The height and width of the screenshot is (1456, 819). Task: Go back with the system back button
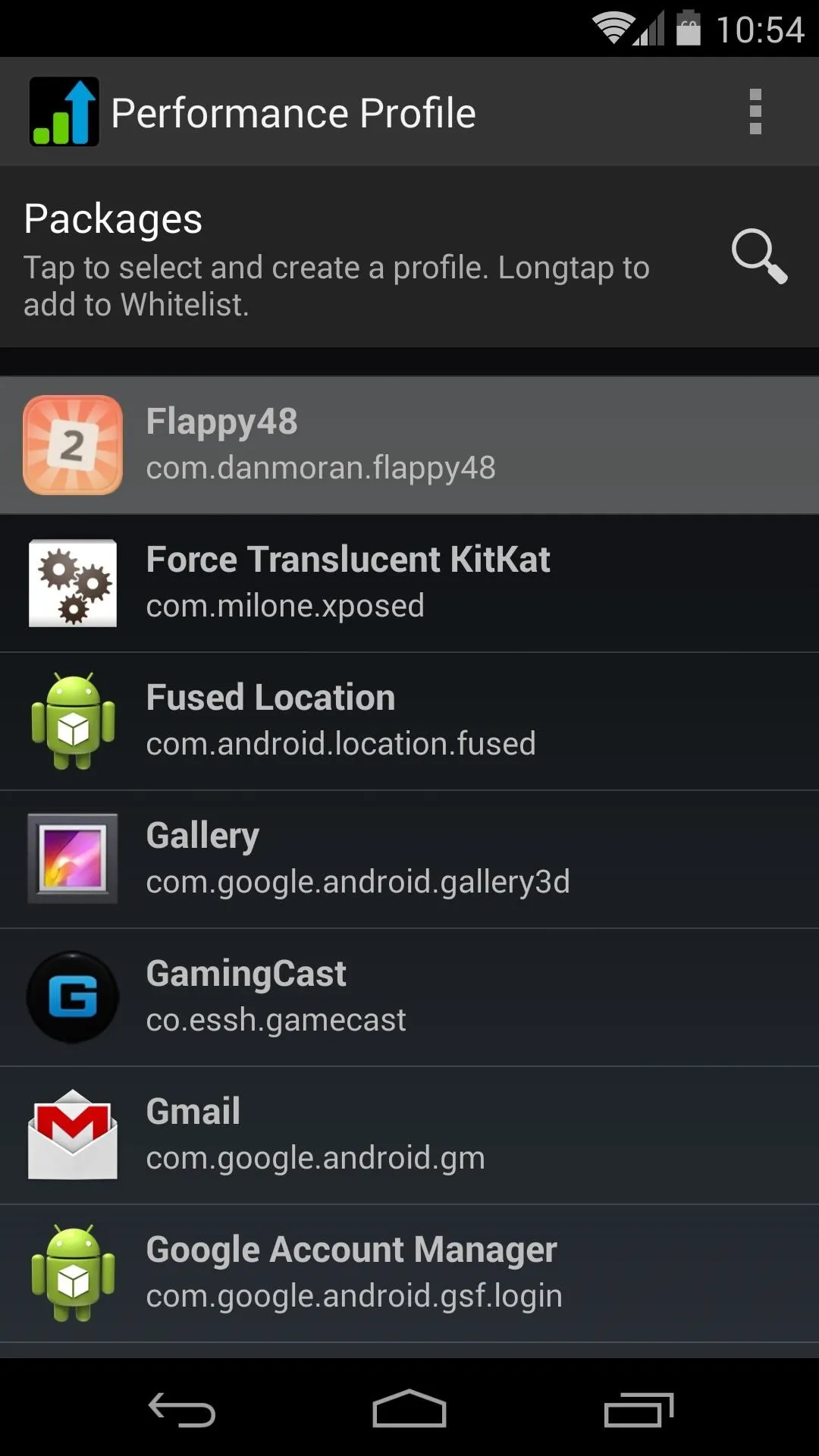(x=182, y=1409)
